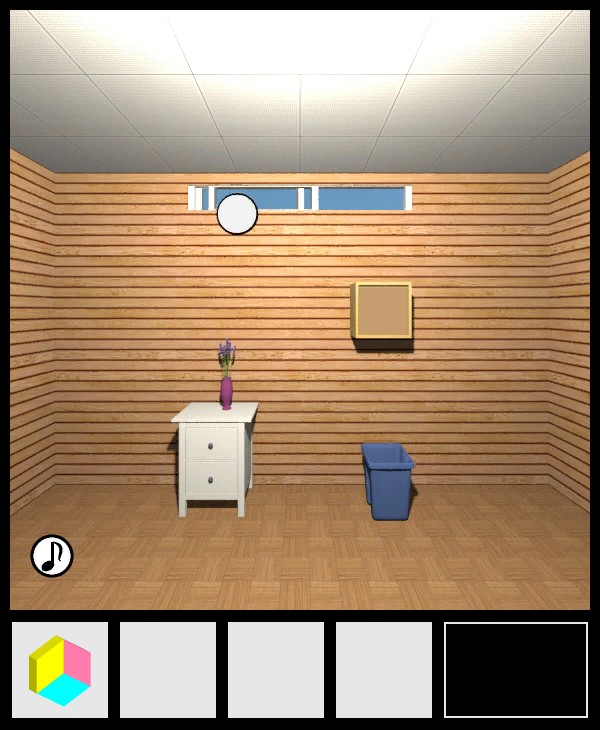Screen dimensions: 600x730
Task: Examine the round white circle on the wall
Action: pyautogui.click(x=237, y=214)
